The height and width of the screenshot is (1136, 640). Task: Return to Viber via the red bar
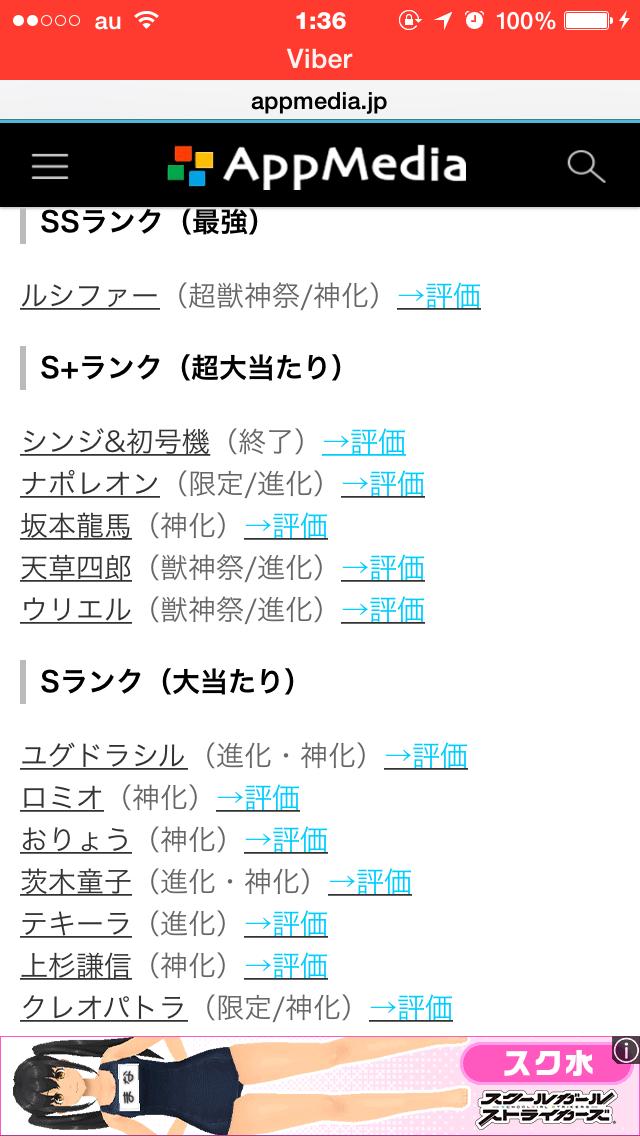pyautogui.click(x=320, y=58)
